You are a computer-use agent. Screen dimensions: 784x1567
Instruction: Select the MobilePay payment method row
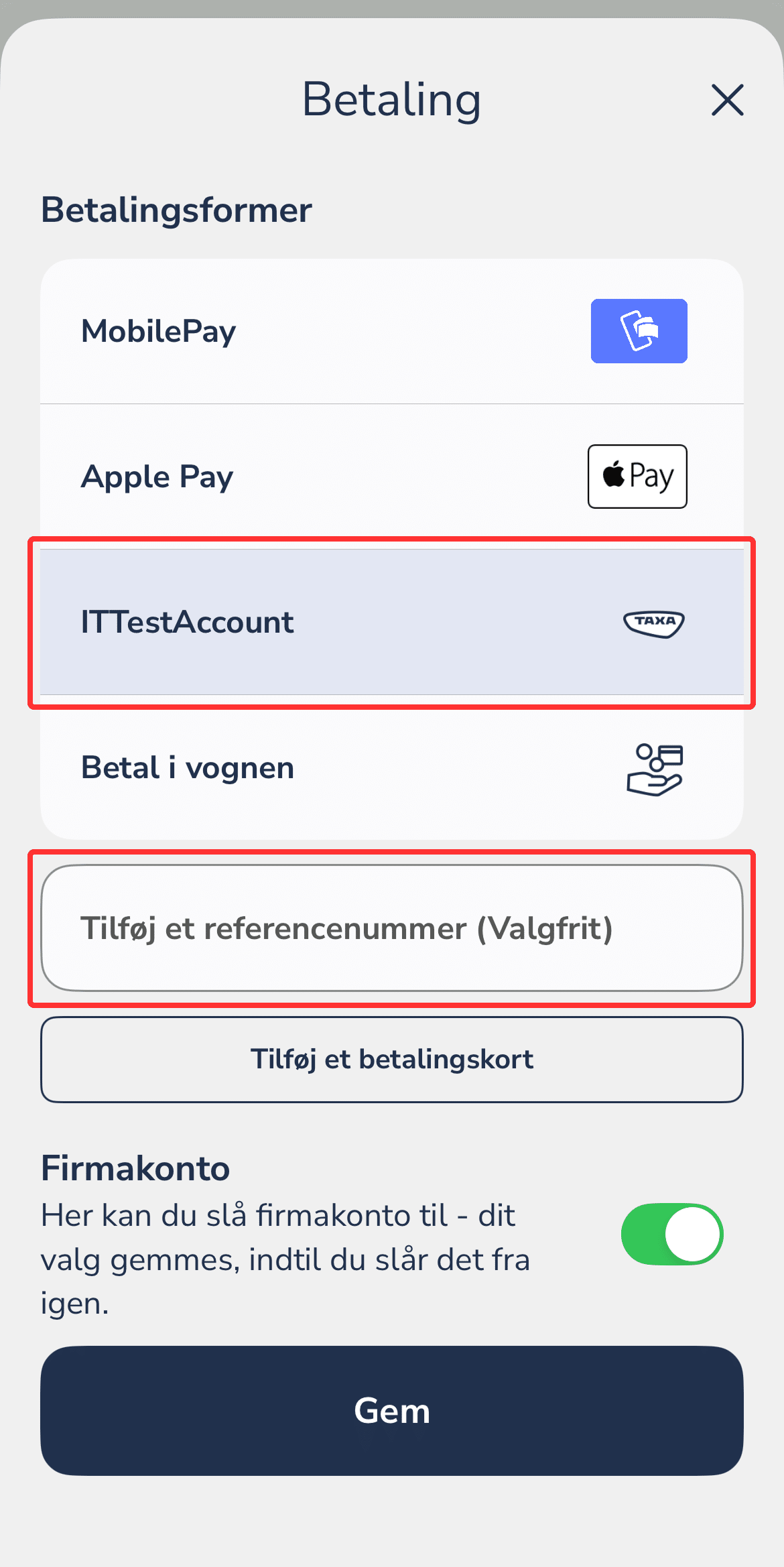tap(393, 332)
